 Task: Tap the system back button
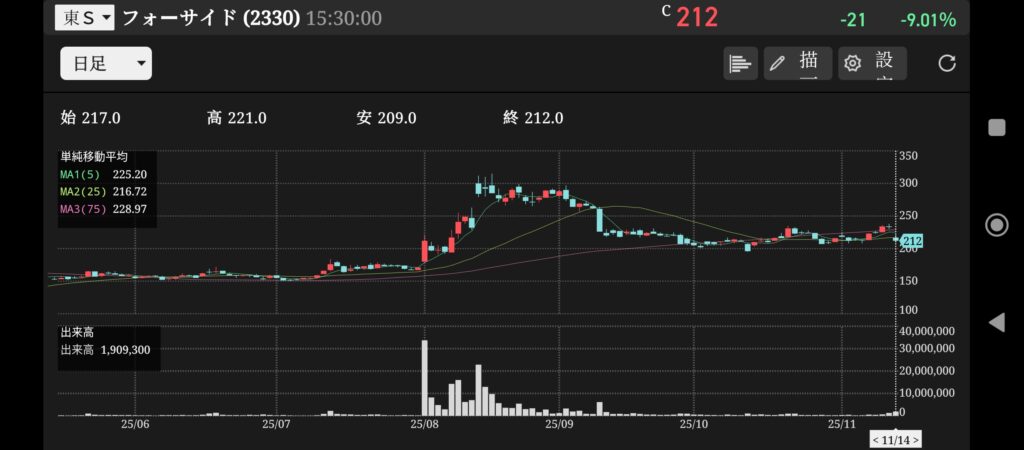(996, 322)
